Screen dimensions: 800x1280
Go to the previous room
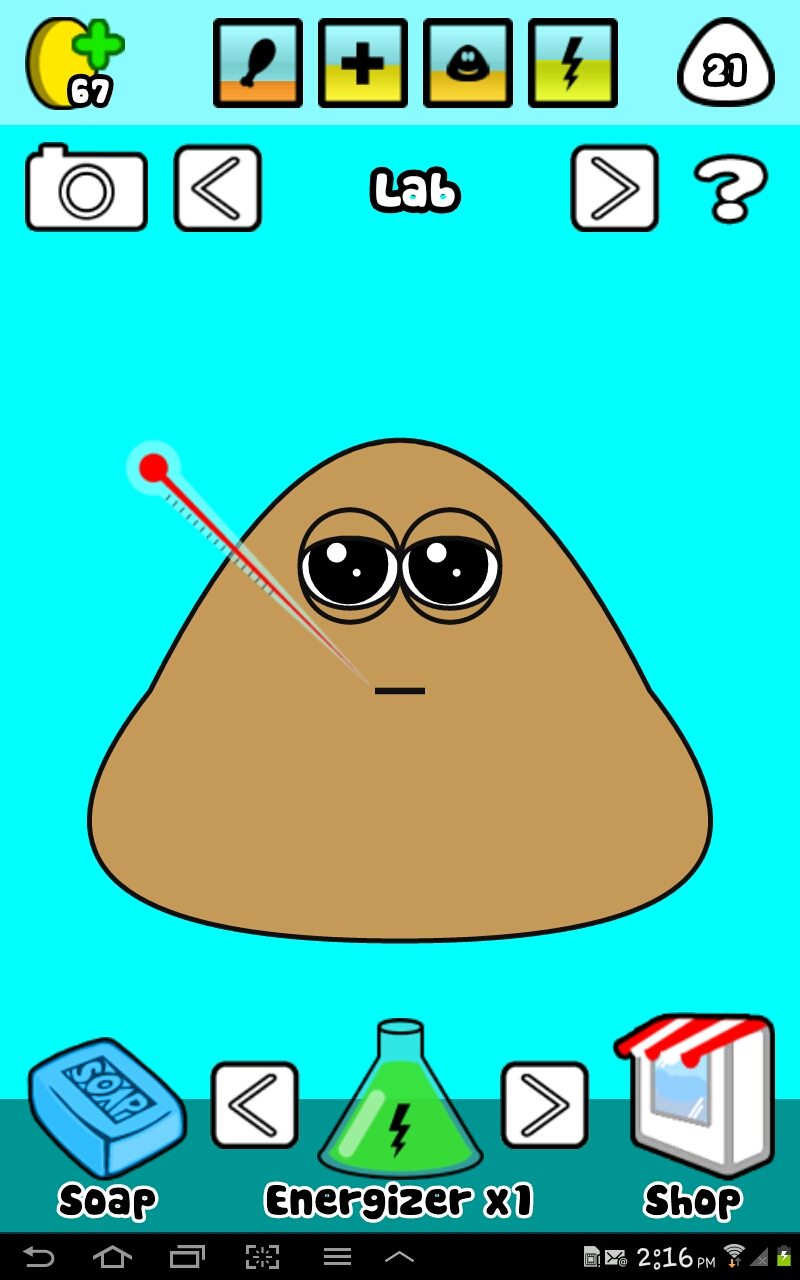click(218, 189)
